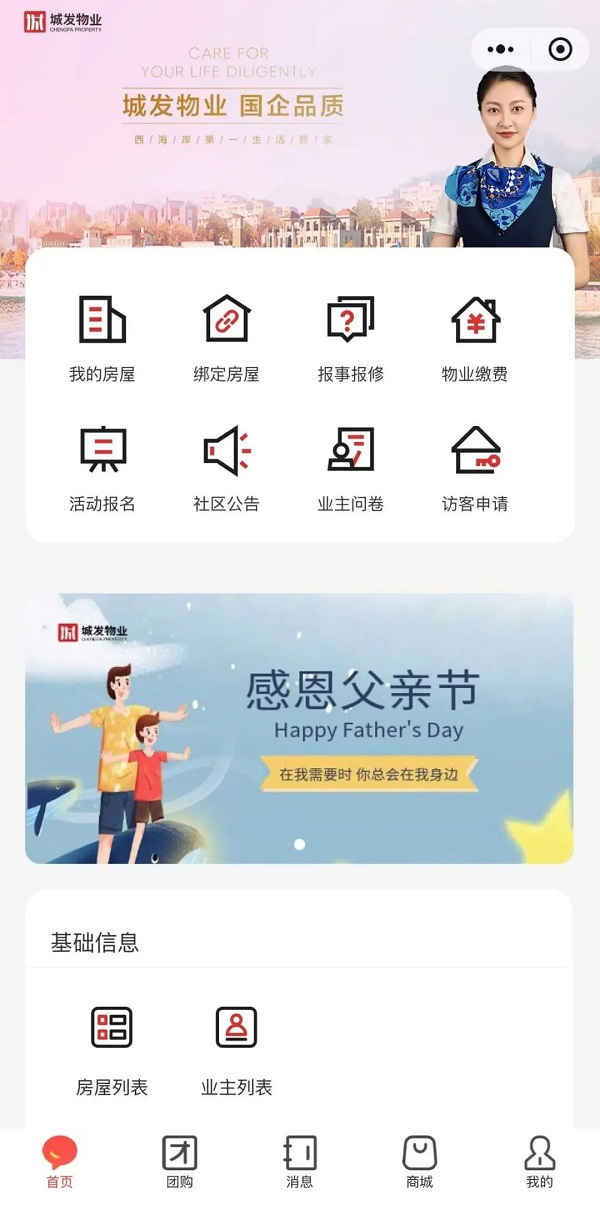Close the mini program via circle button
This screenshot has width=600, height=1215.
(x=560, y=49)
